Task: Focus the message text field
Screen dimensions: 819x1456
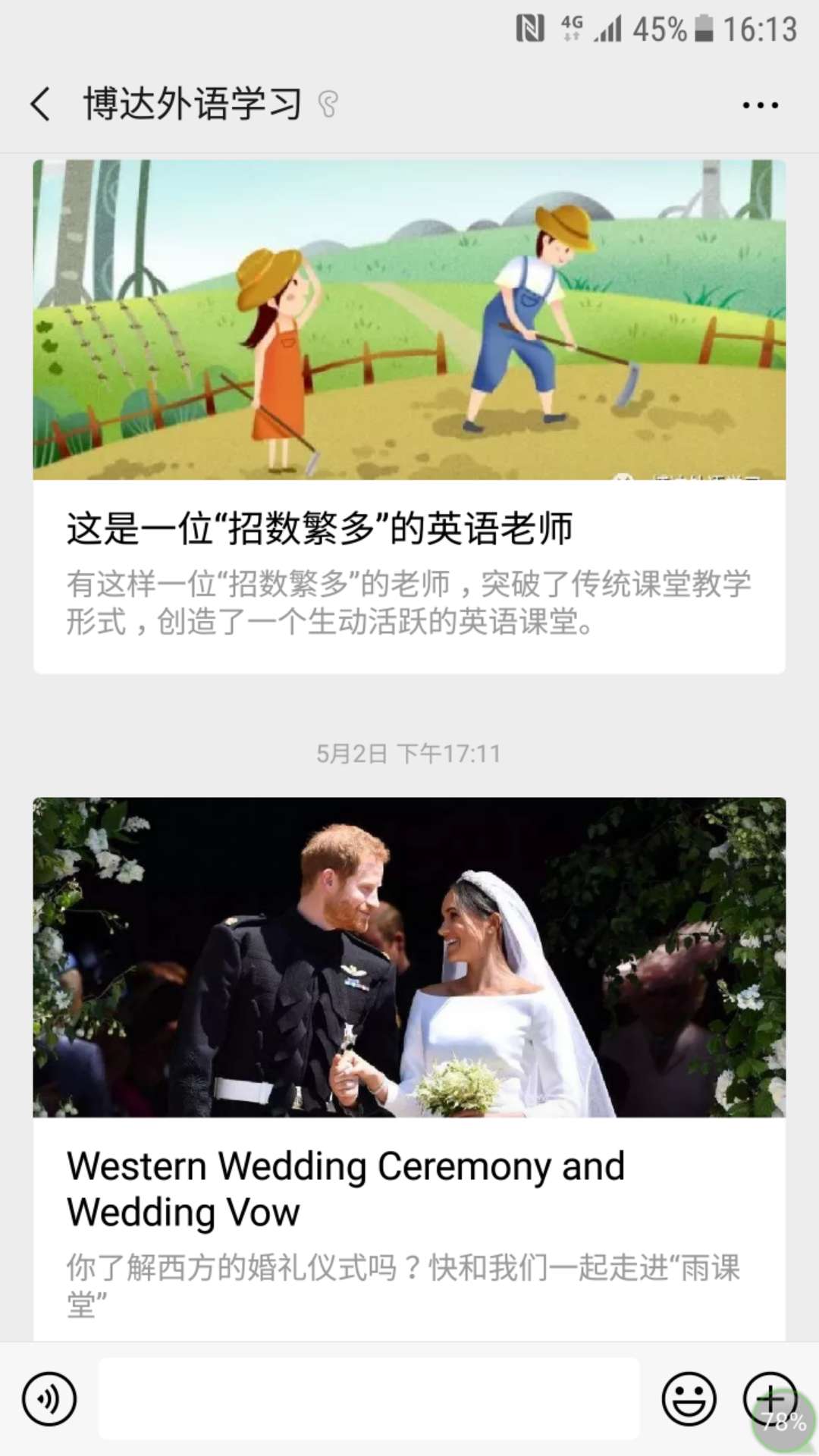Action: click(369, 1398)
